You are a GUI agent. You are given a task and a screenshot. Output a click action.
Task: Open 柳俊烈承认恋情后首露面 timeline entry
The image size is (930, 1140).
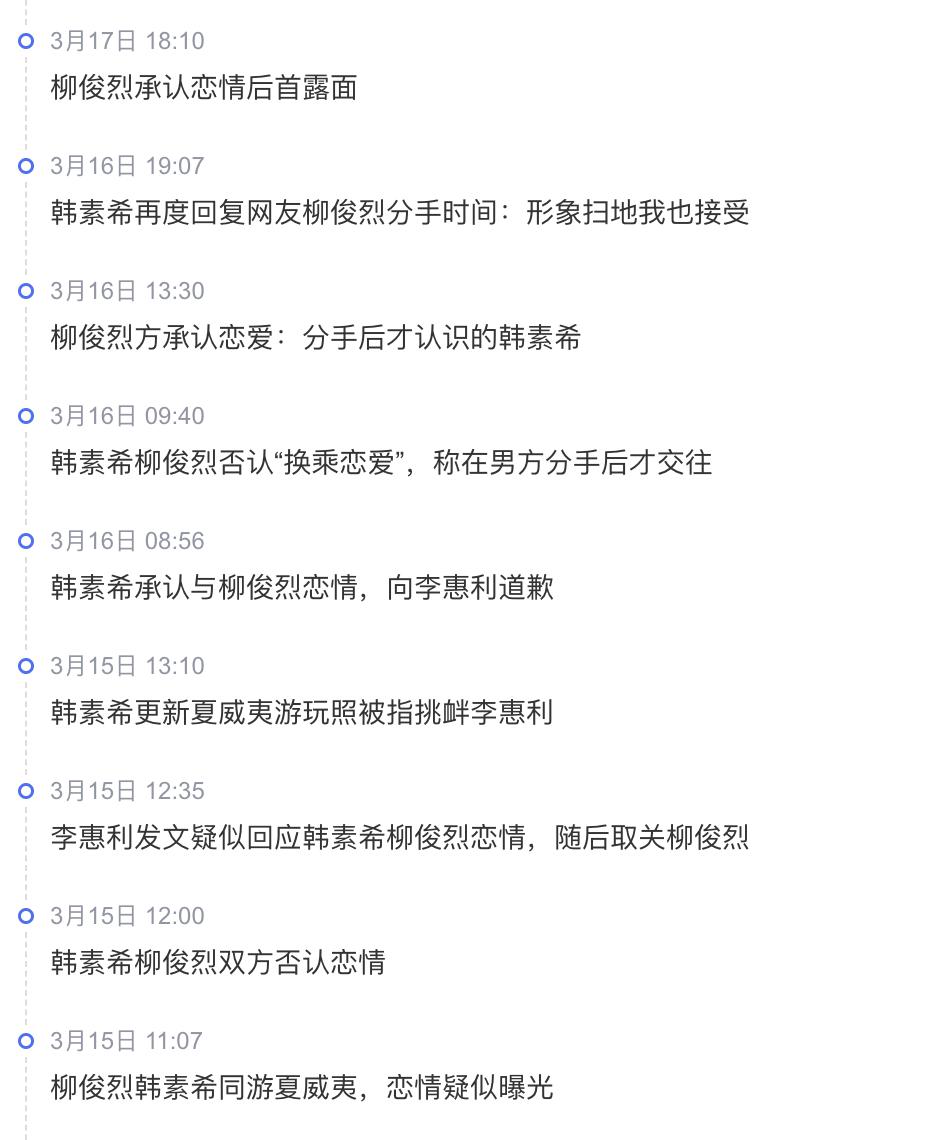tap(204, 88)
